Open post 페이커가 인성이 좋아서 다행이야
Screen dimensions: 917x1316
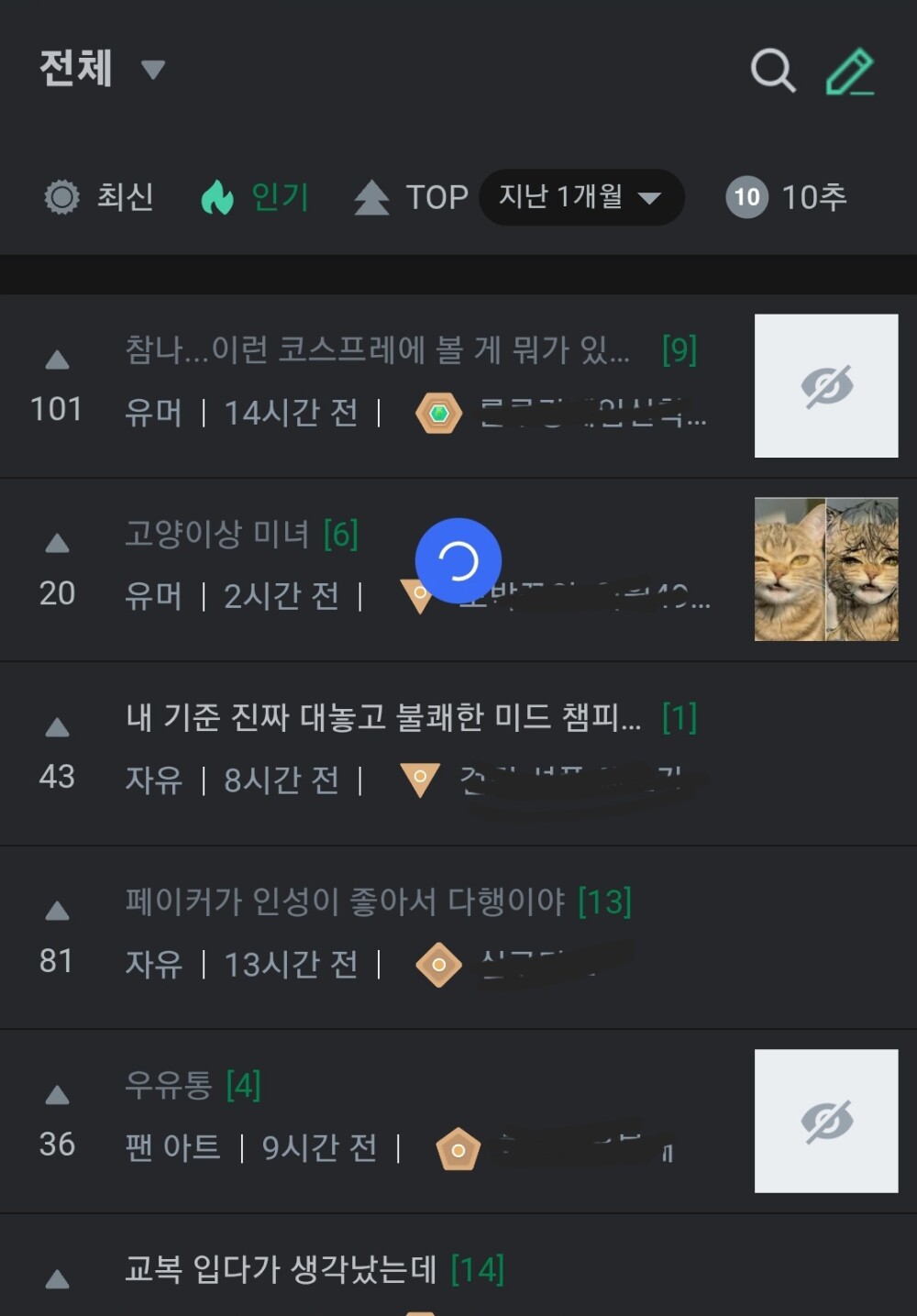345,901
